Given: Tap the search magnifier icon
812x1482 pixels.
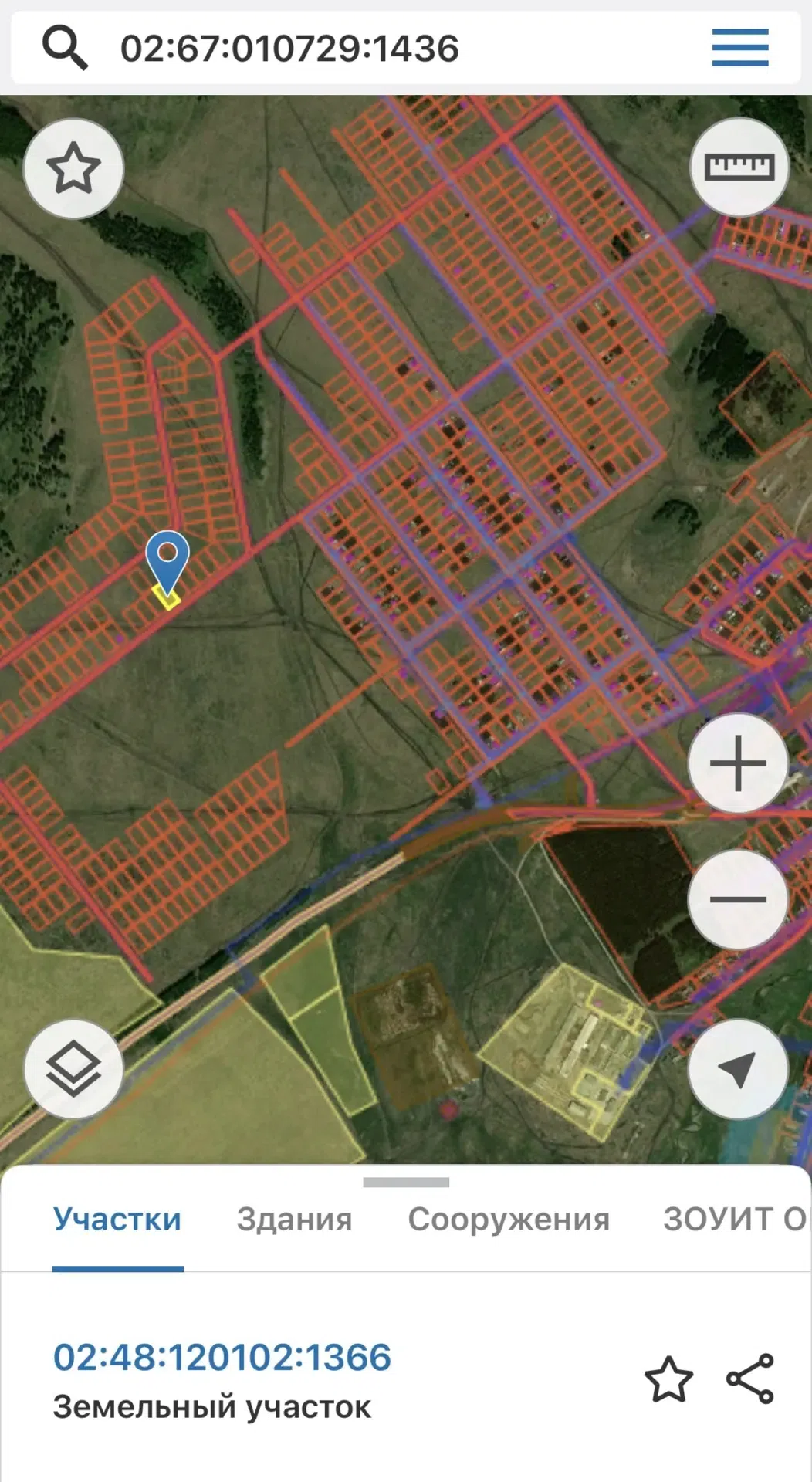Looking at the screenshot, I should click(65, 48).
